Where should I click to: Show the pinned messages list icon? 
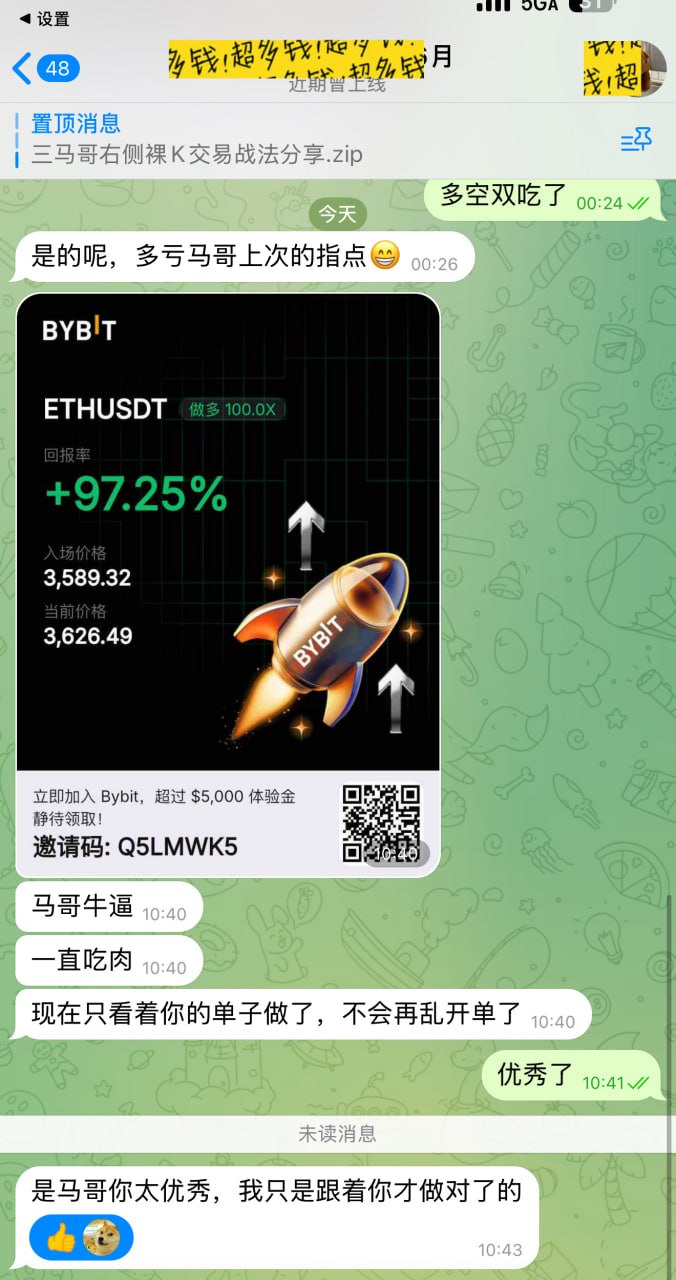636,141
